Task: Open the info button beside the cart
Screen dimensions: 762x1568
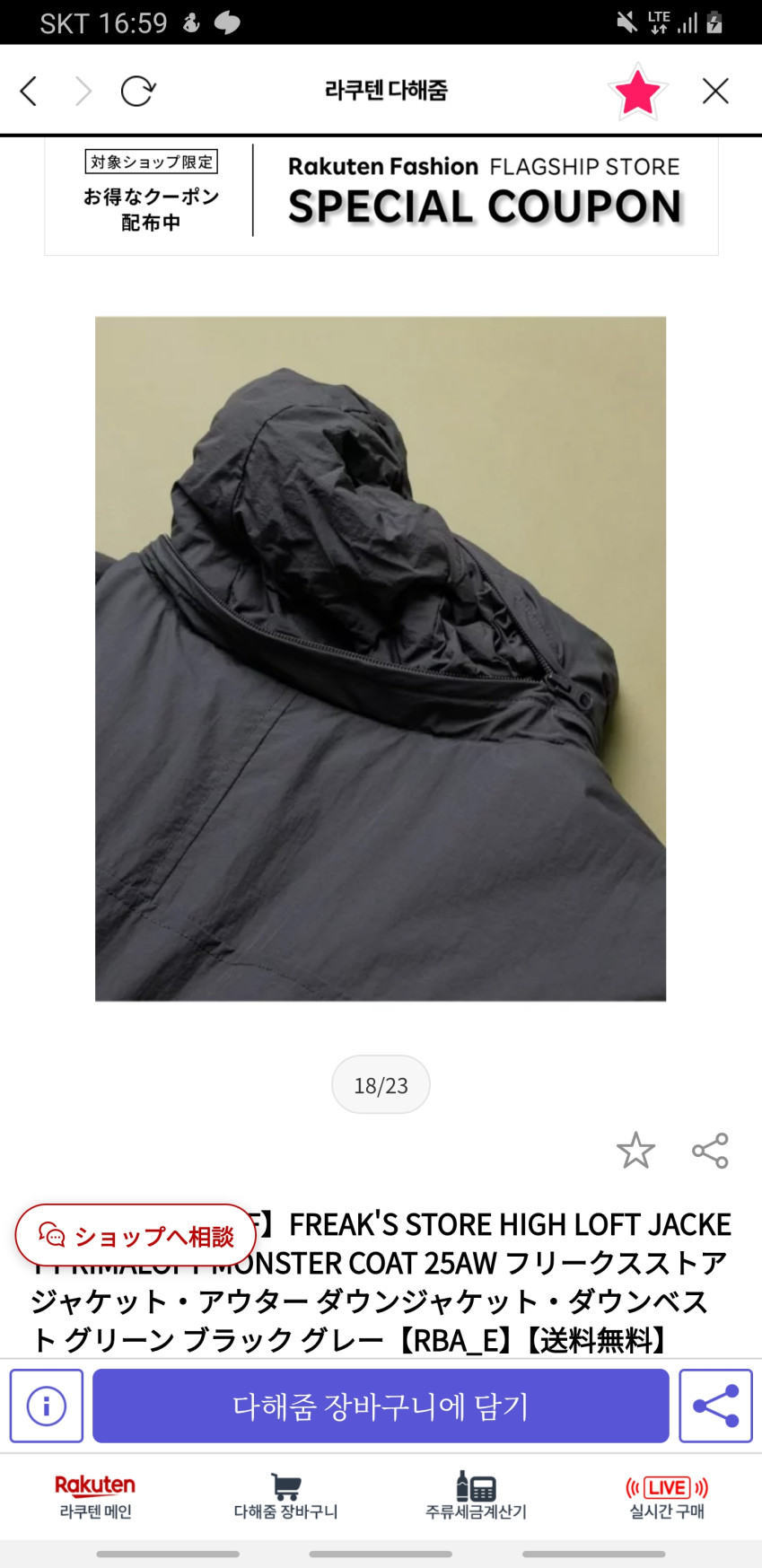Action: click(47, 1406)
